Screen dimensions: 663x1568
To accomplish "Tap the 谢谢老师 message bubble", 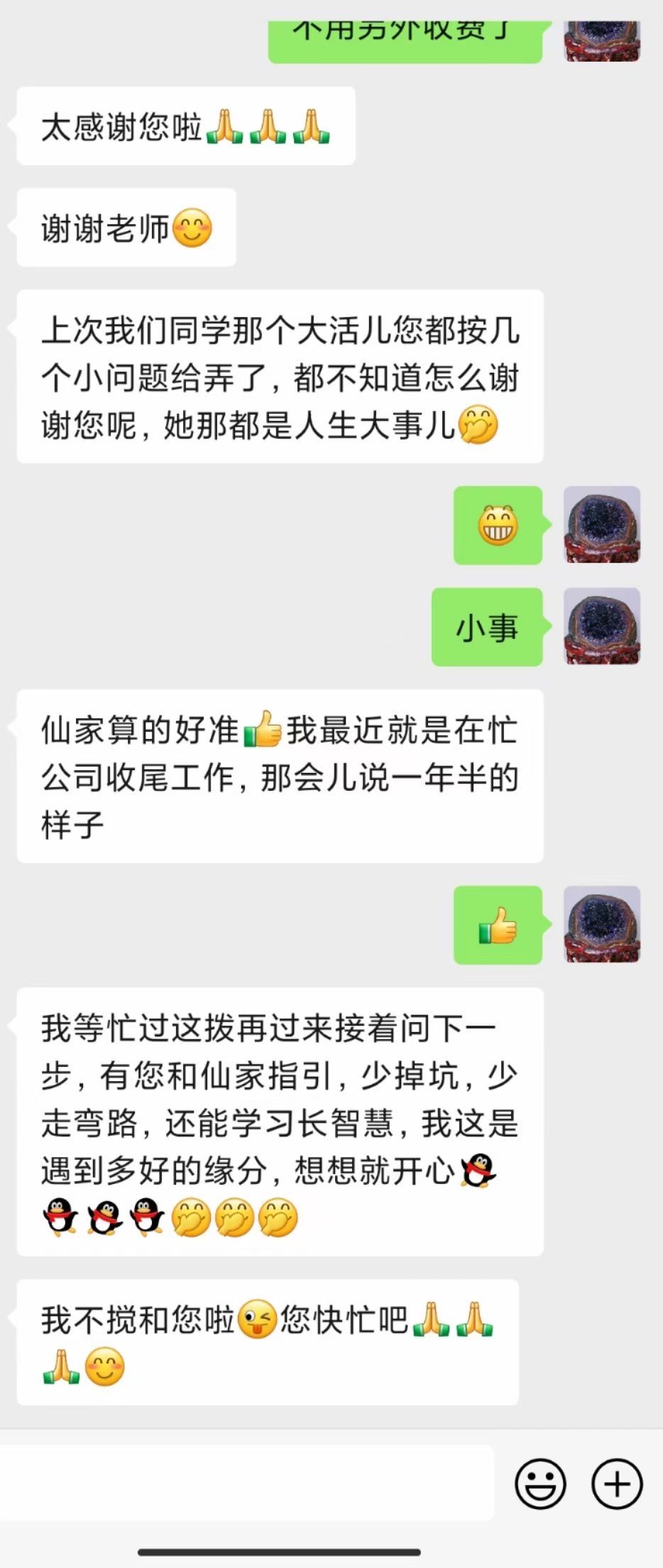I will (126, 225).
